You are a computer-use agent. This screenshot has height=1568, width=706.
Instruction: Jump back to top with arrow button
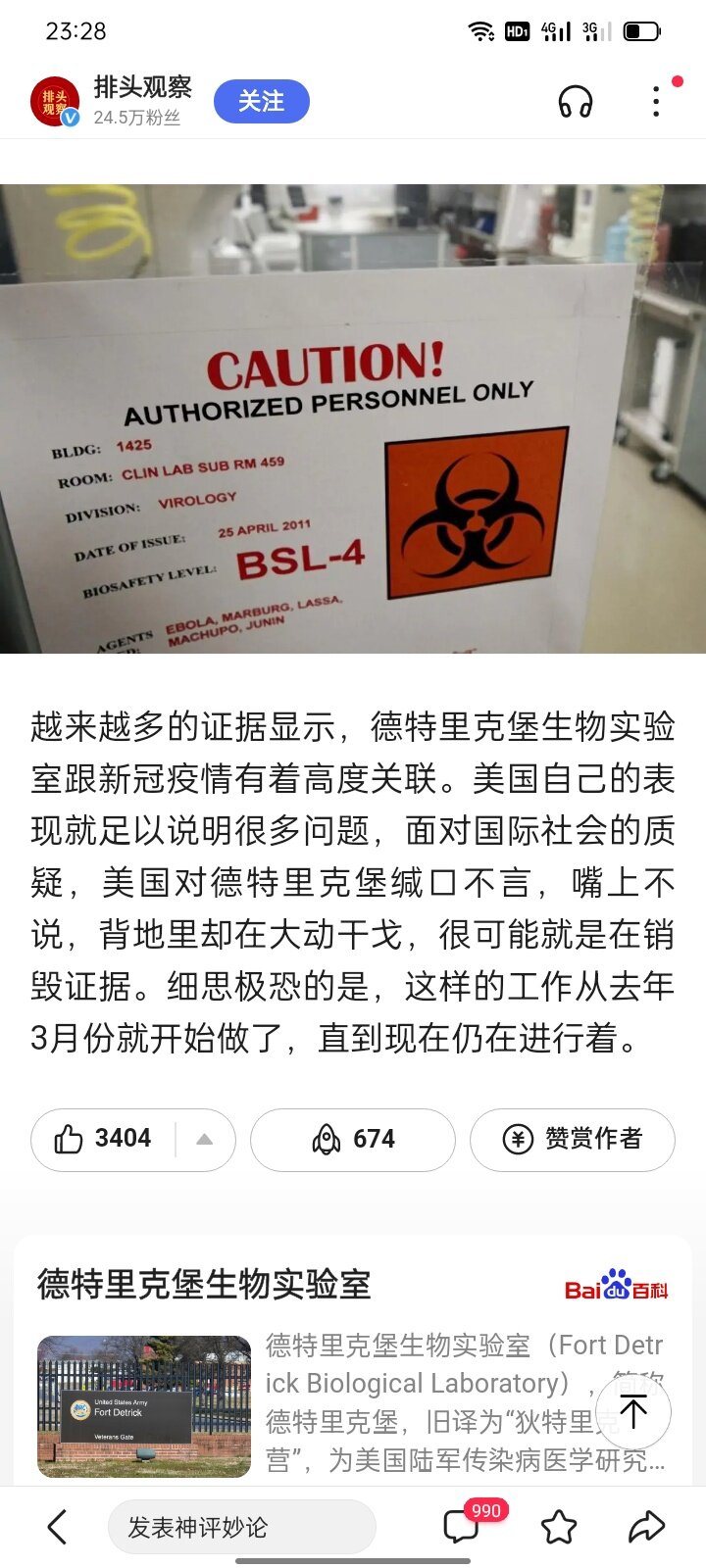[x=632, y=1411]
